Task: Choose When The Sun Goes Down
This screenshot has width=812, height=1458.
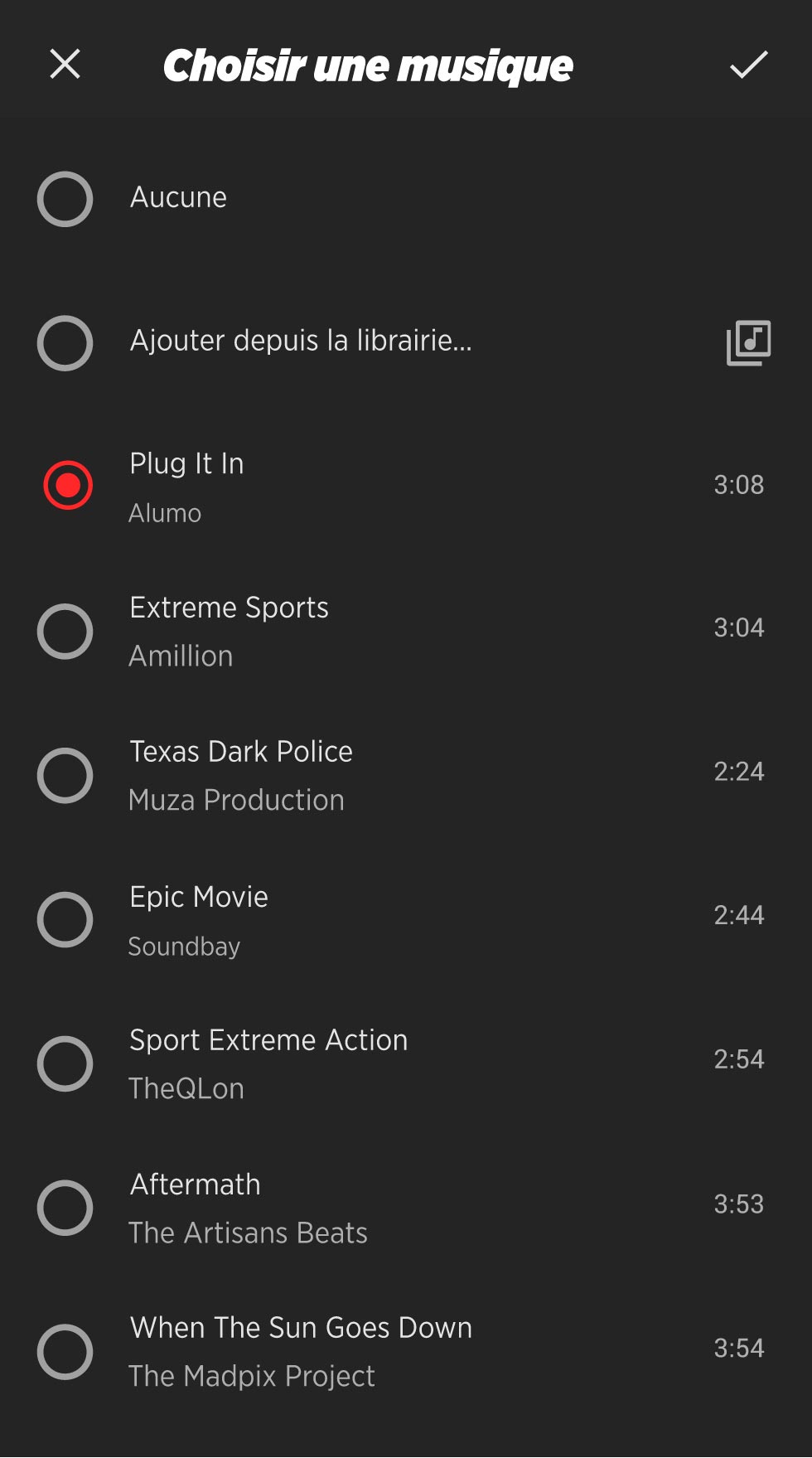Action: pos(406,1351)
